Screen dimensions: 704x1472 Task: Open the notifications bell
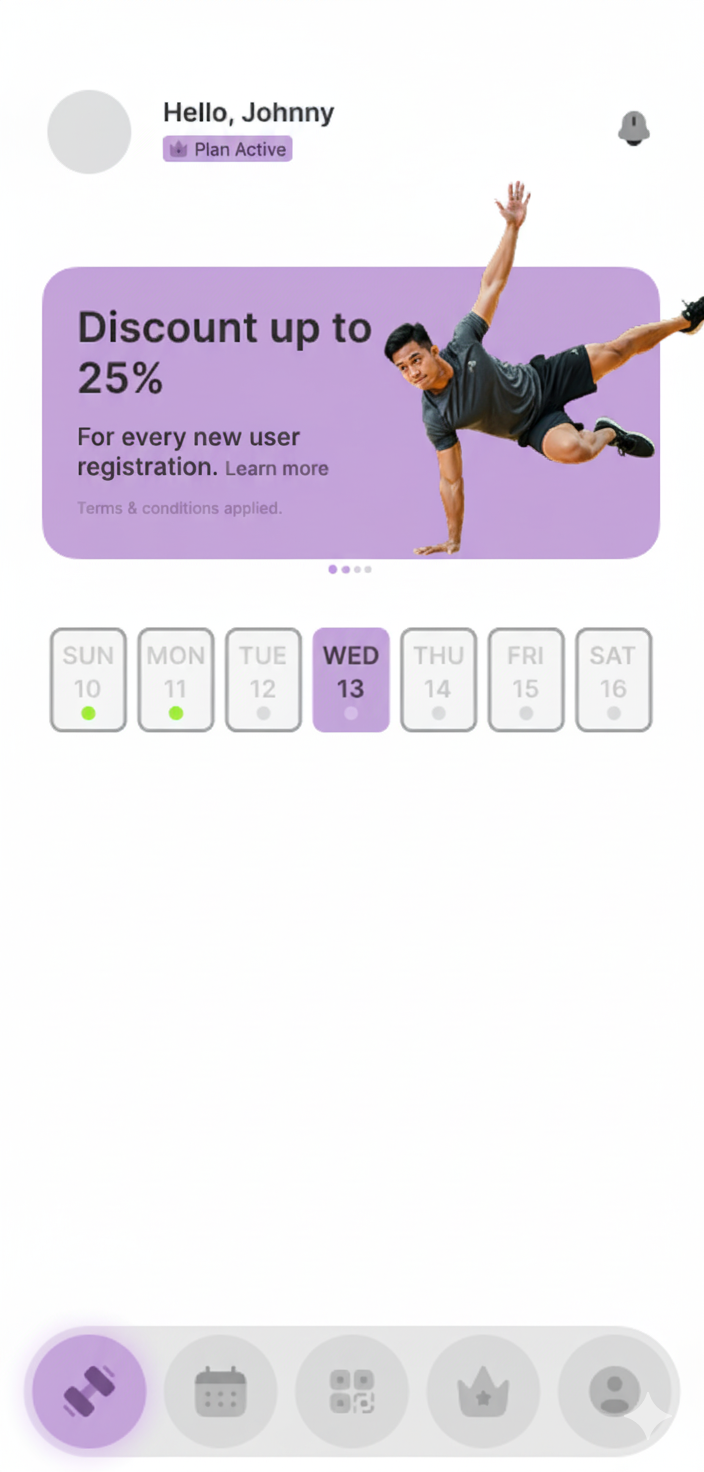pyautogui.click(x=633, y=129)
